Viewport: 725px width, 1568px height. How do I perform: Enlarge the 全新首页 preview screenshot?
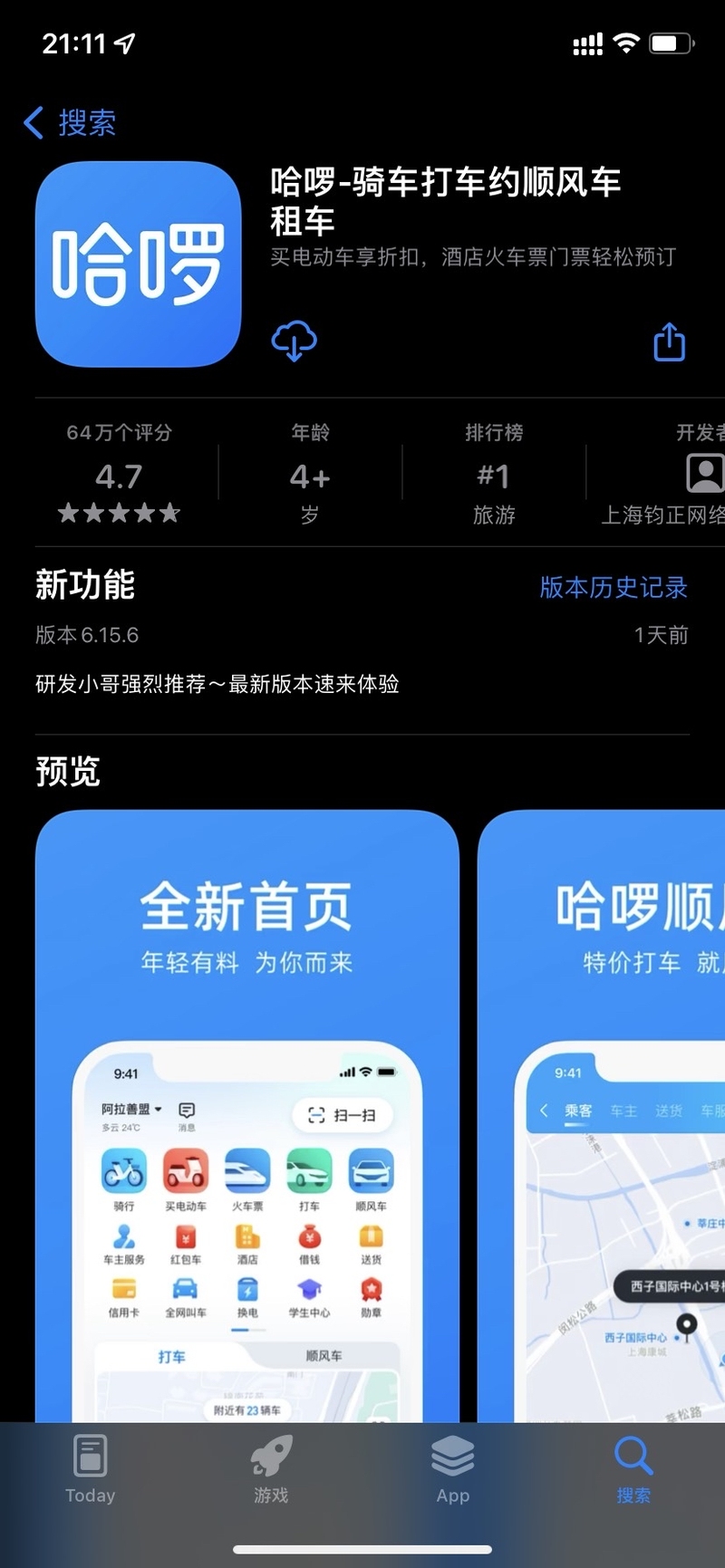(x=246, y=1114)
